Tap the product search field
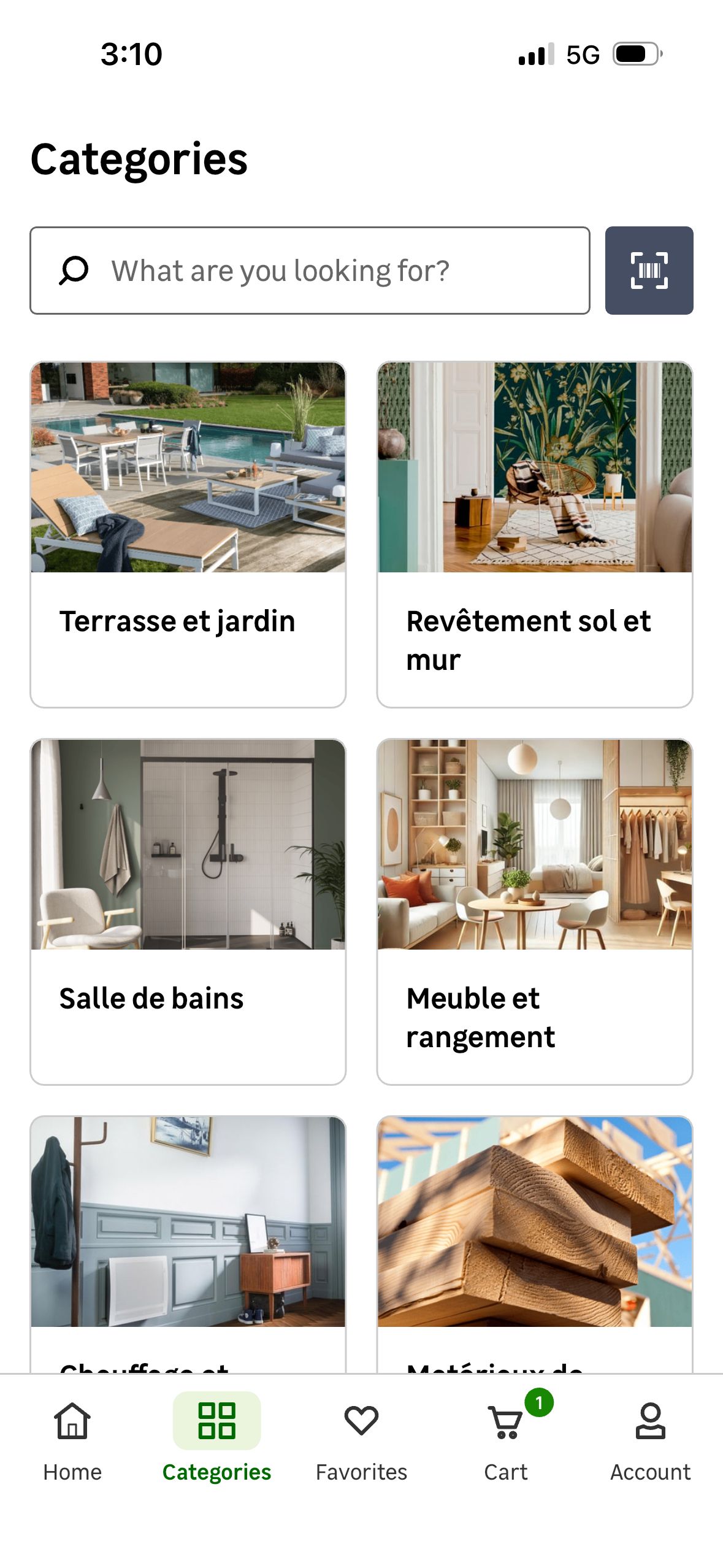 pos(310,271)
